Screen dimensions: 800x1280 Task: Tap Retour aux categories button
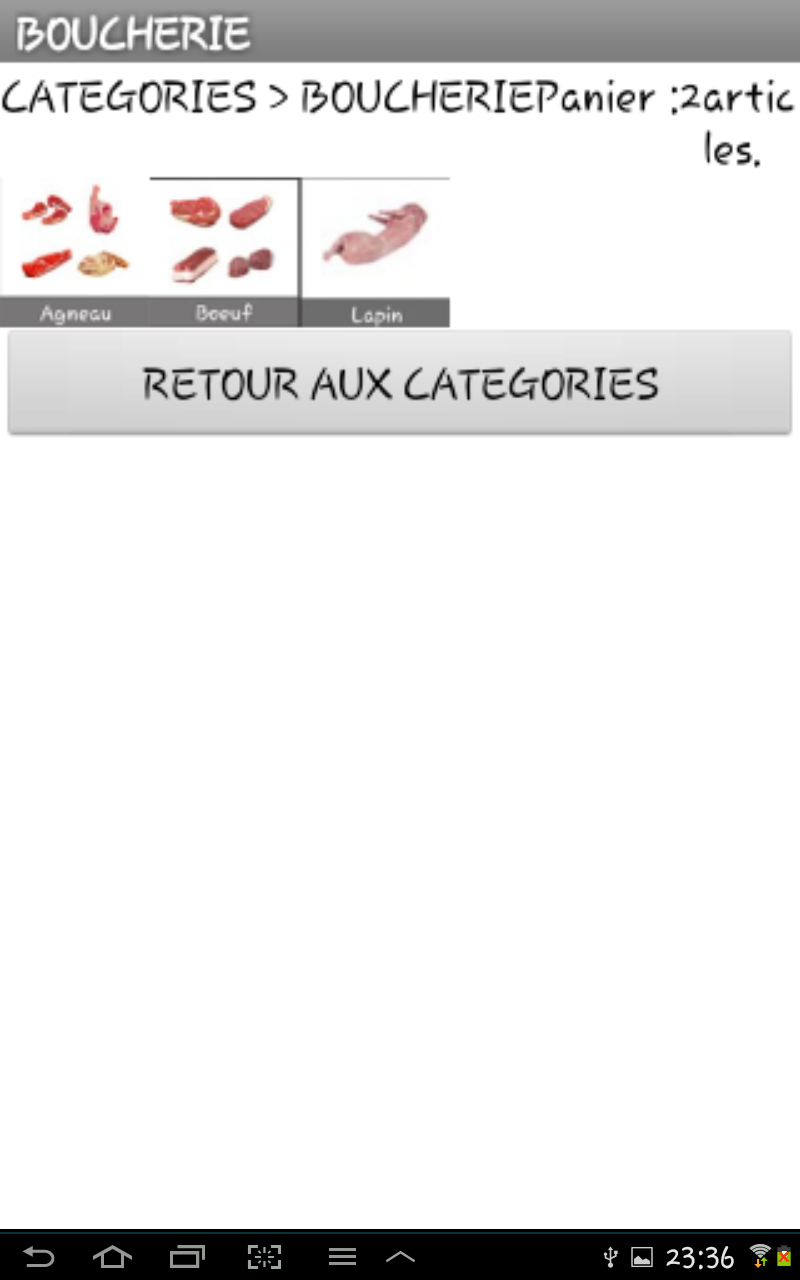(x=400, y=384)
